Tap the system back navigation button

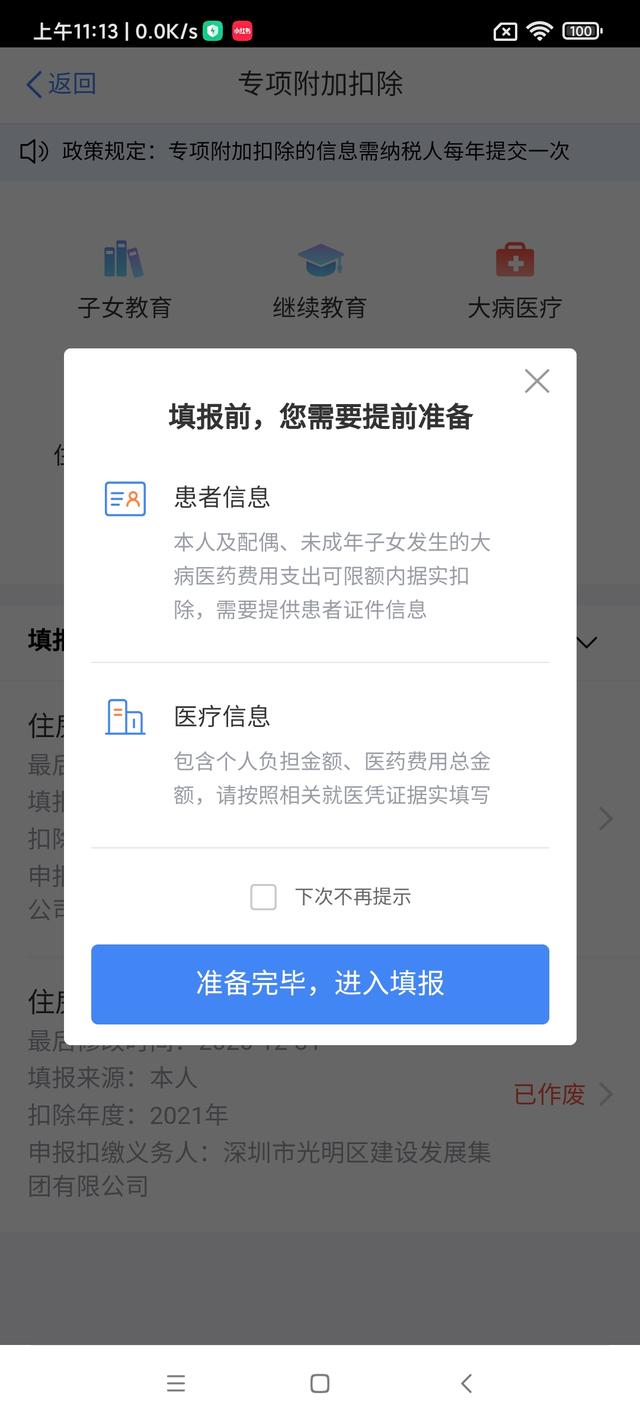click(466, 1383)
